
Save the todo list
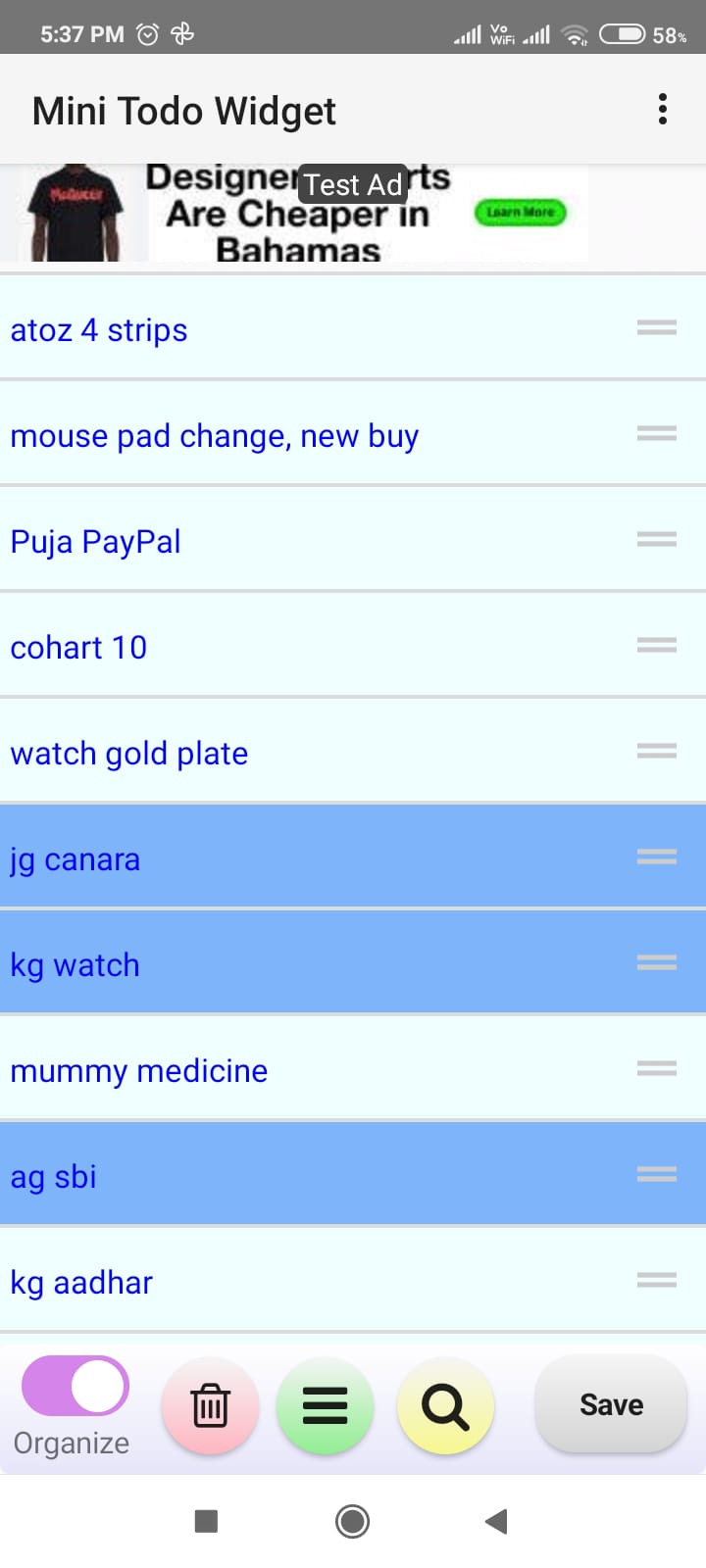click(611, 1404)
